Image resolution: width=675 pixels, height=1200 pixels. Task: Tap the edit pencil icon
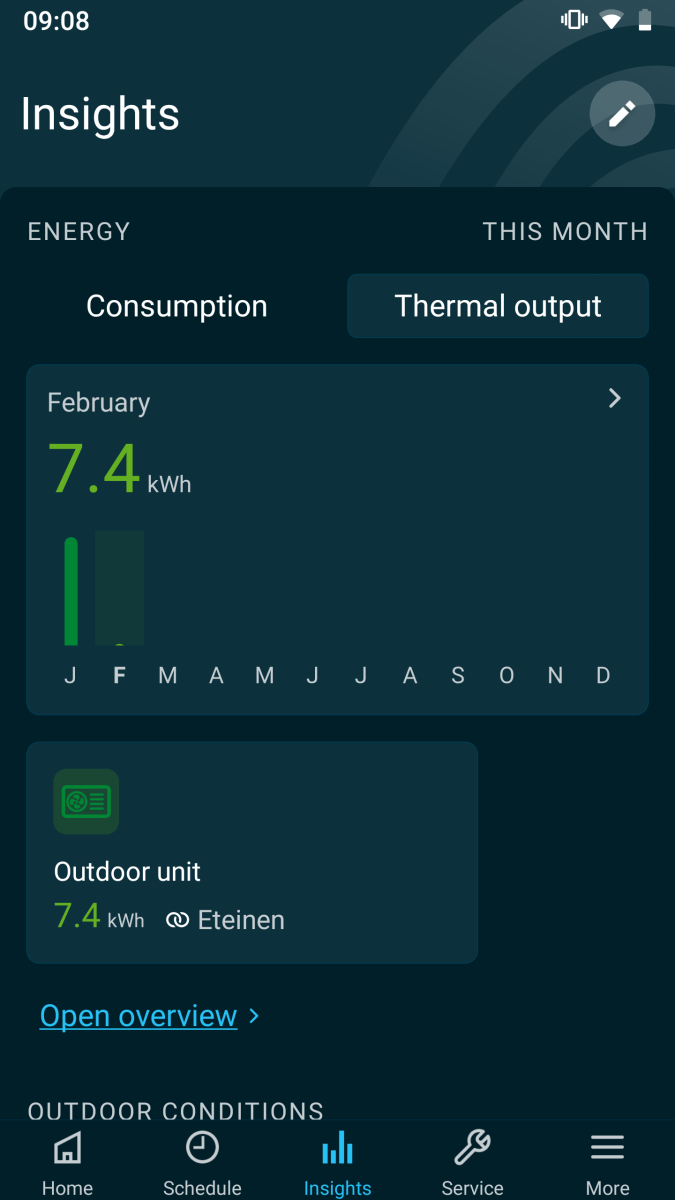click(x=622, y=114)
